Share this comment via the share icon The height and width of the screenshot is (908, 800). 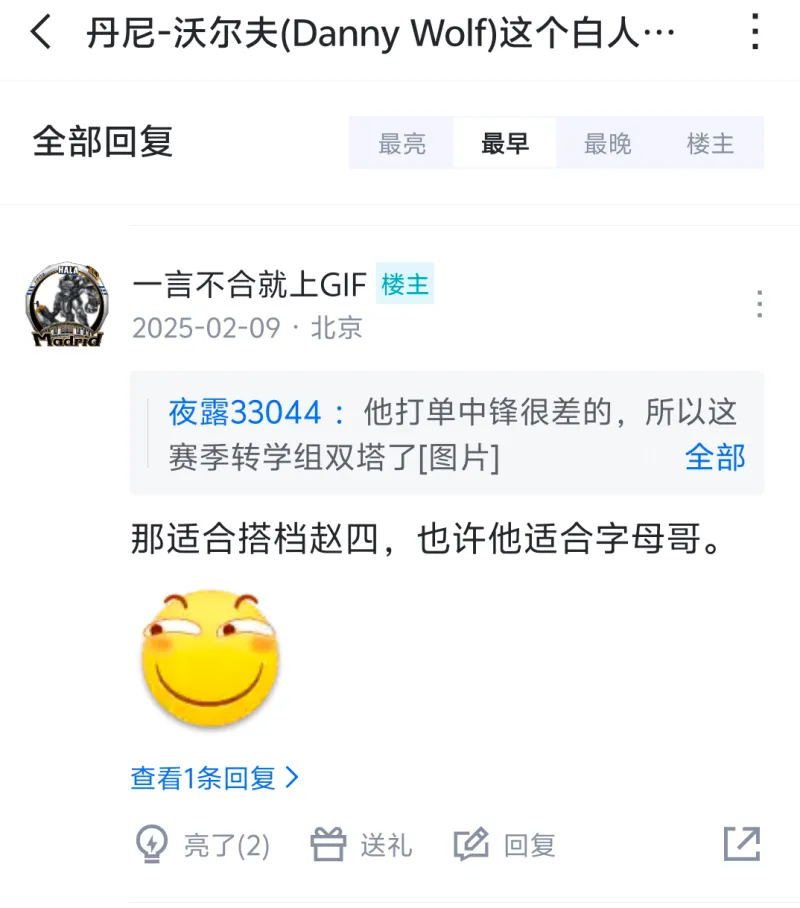coord(742,844)
